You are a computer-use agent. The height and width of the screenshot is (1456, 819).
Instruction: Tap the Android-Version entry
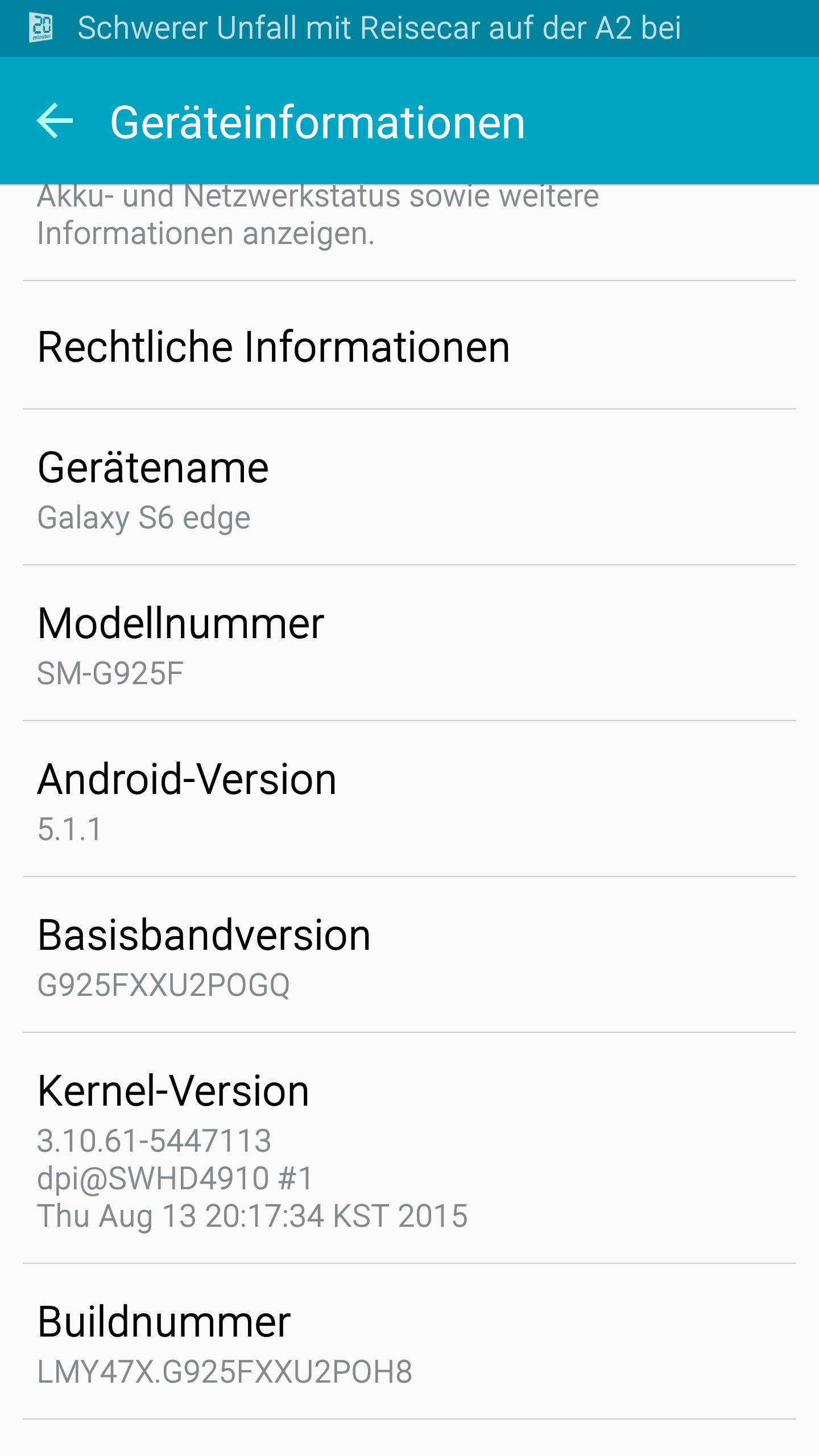[409, 799]
